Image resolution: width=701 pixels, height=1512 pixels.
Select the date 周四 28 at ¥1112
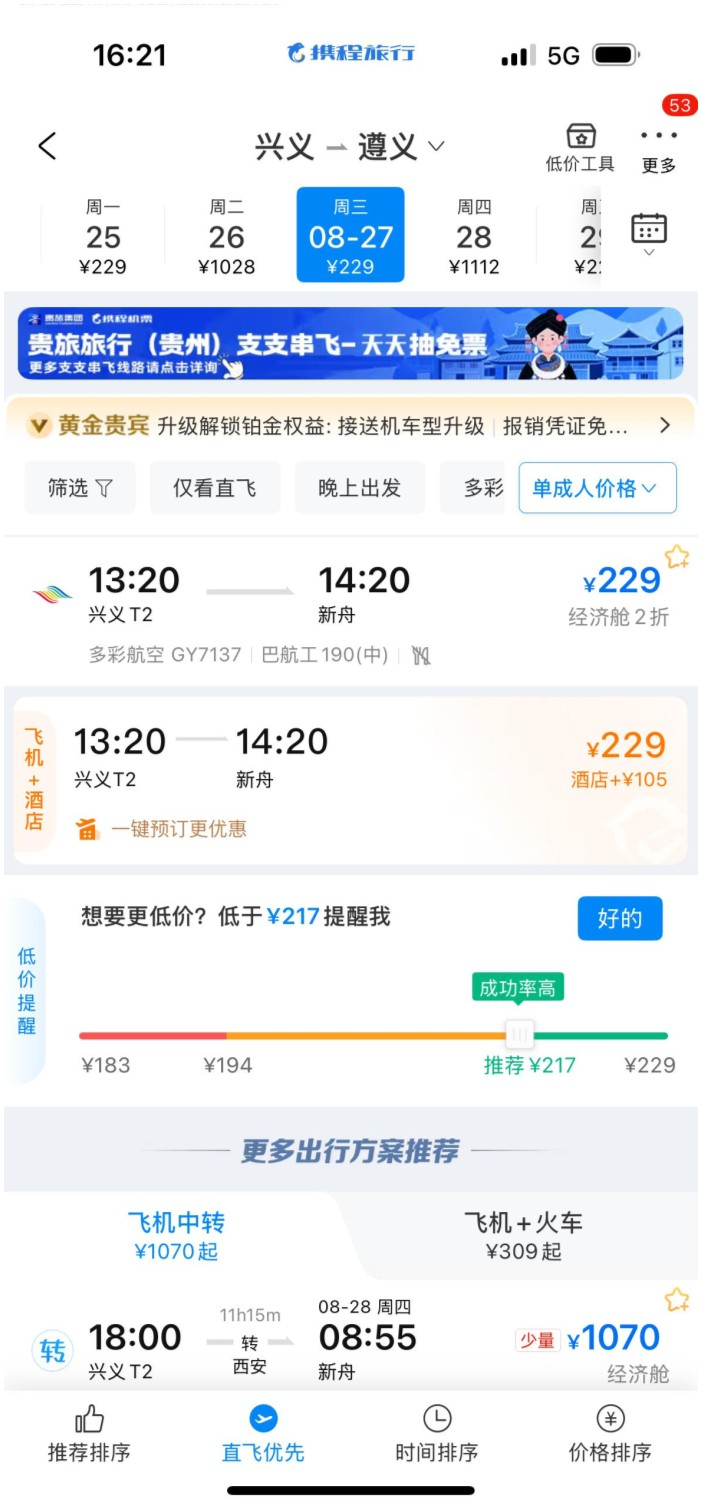[x=474, y=236]
